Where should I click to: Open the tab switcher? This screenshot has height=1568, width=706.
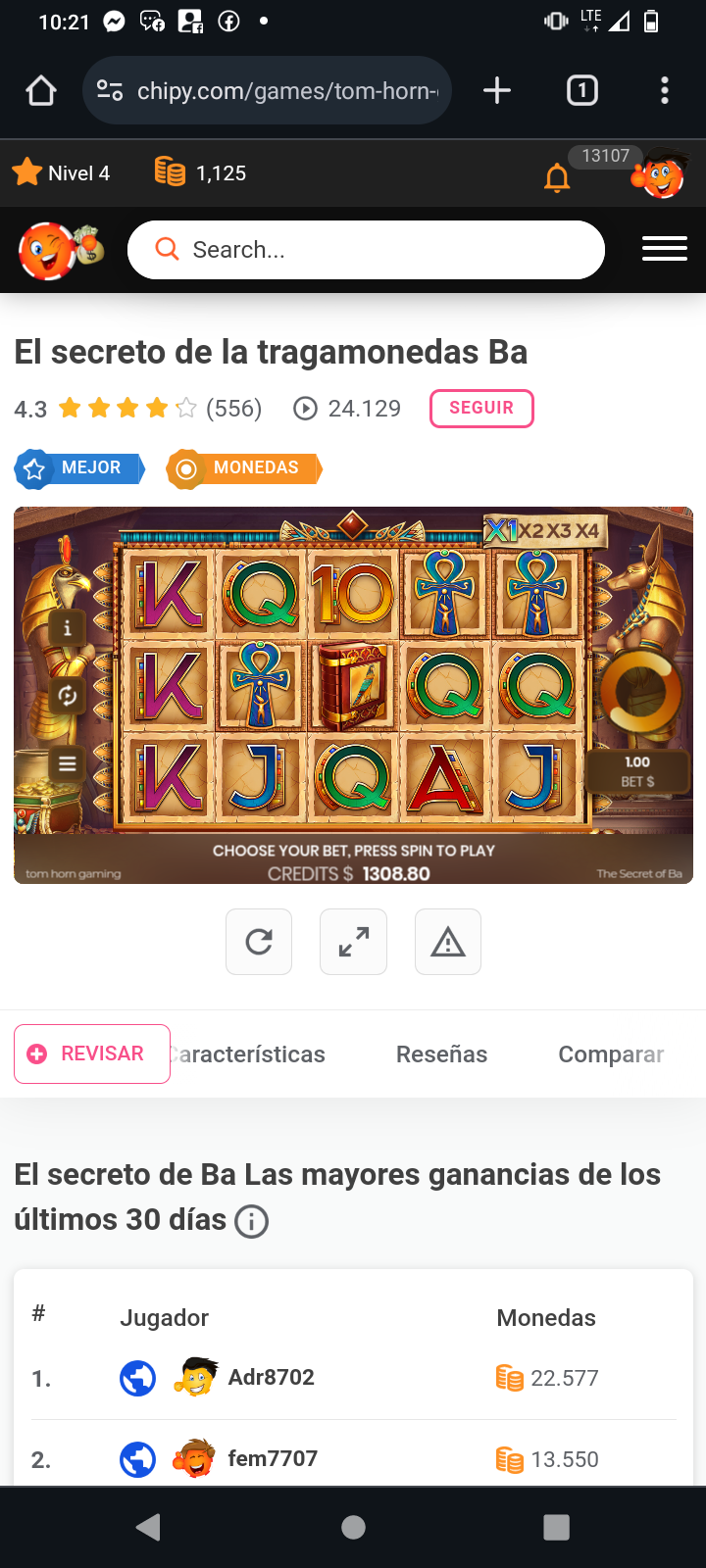582,91
